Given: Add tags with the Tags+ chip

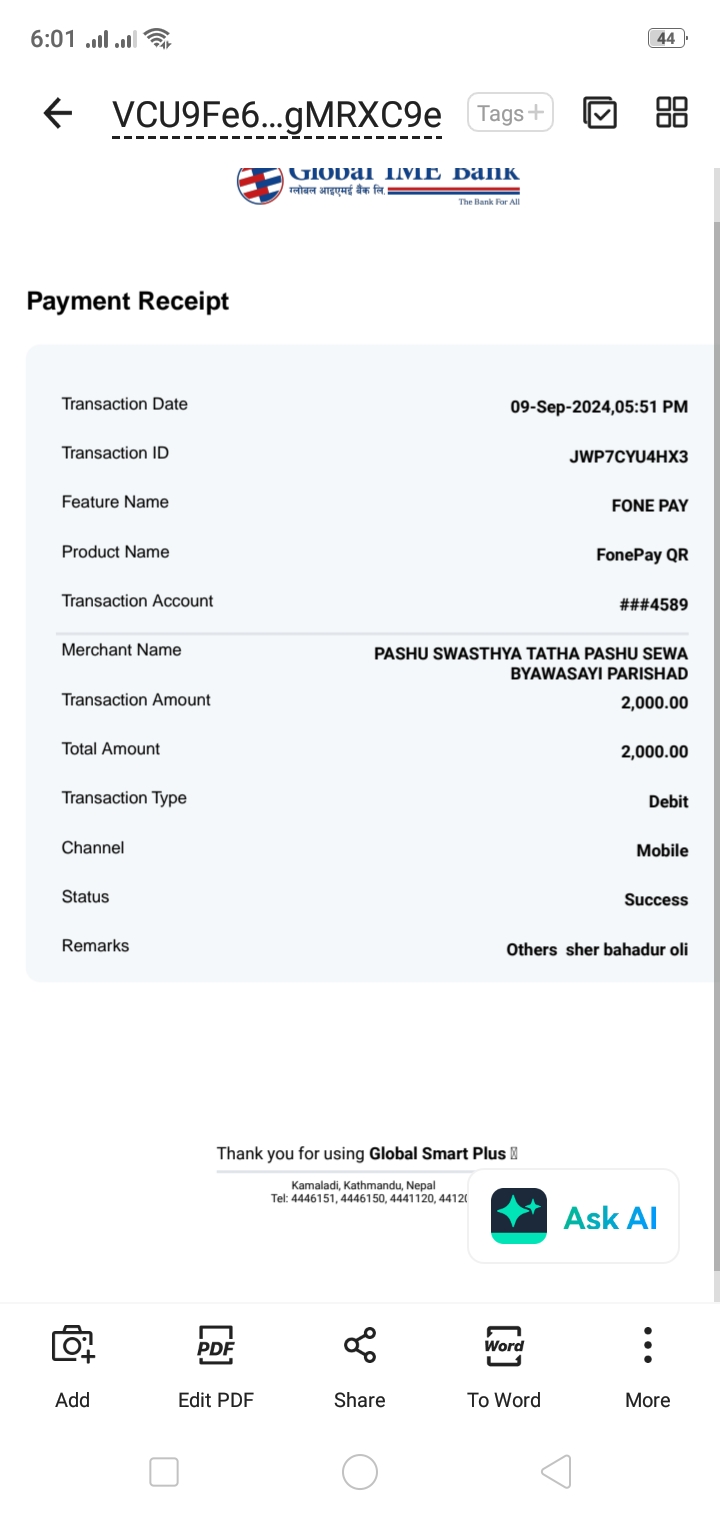Looking at the screenshot, I should [x=510, y=113].
